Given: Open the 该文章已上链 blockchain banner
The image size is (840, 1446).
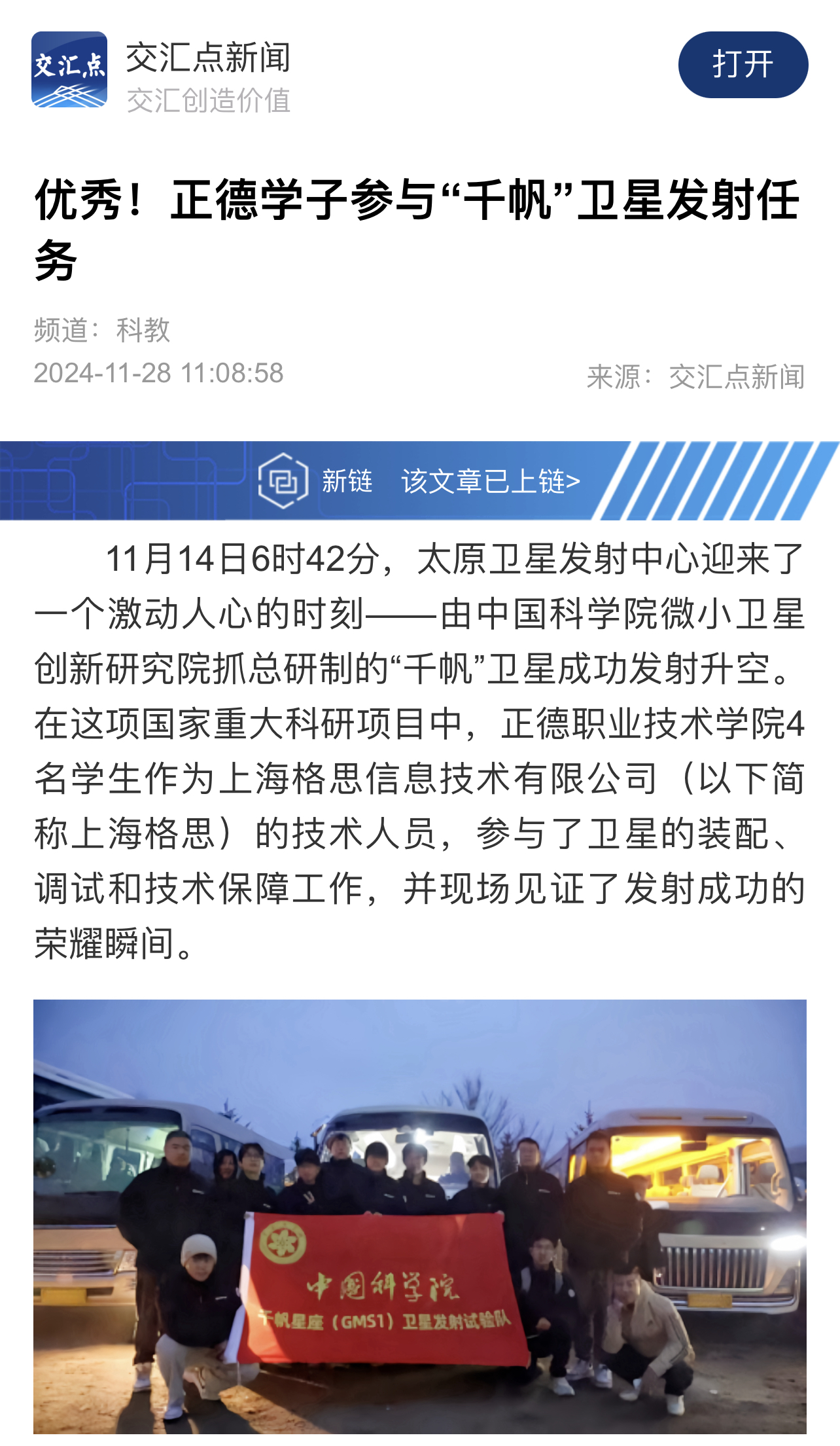Looking at the screenshot, I should coord(489,481).
